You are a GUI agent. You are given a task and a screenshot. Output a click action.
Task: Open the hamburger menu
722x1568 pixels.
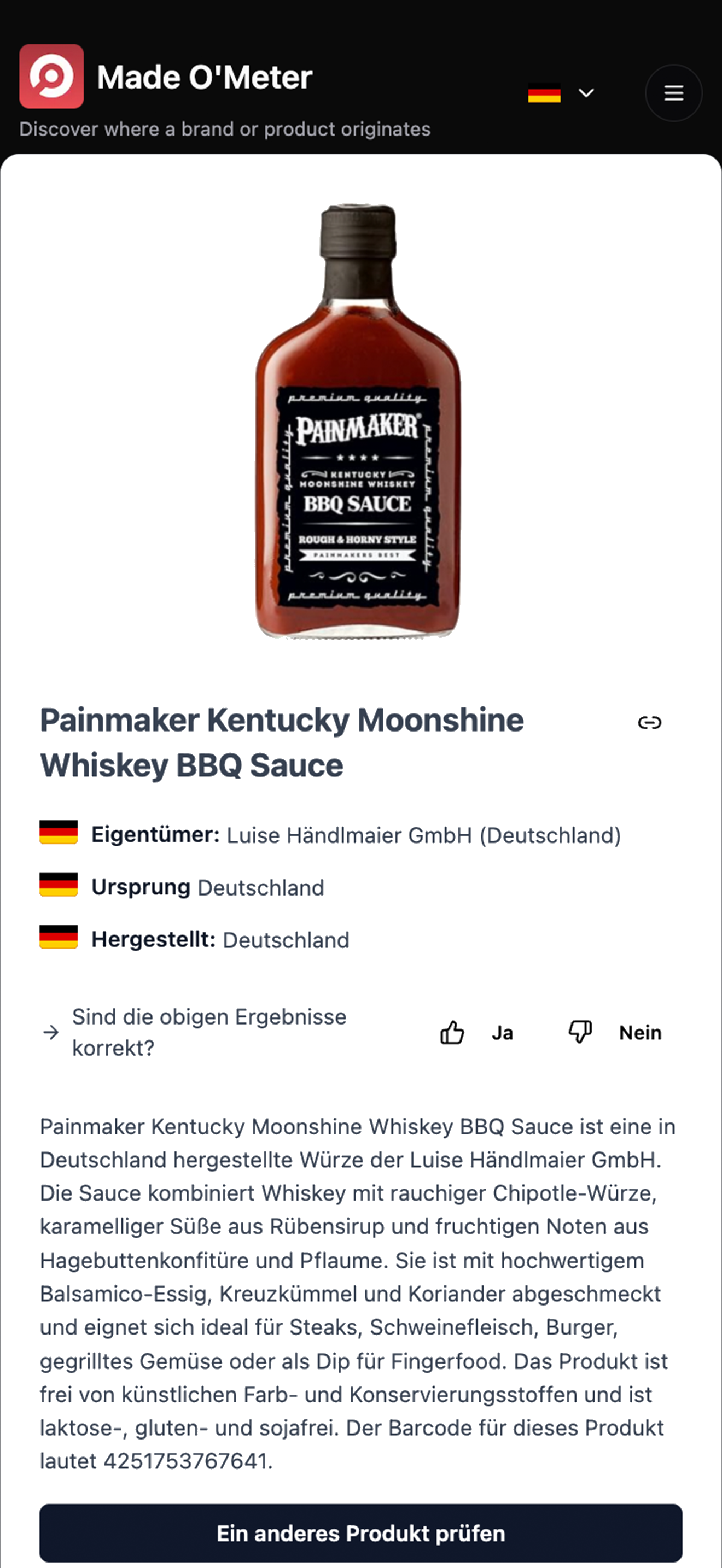click(673, 93)
